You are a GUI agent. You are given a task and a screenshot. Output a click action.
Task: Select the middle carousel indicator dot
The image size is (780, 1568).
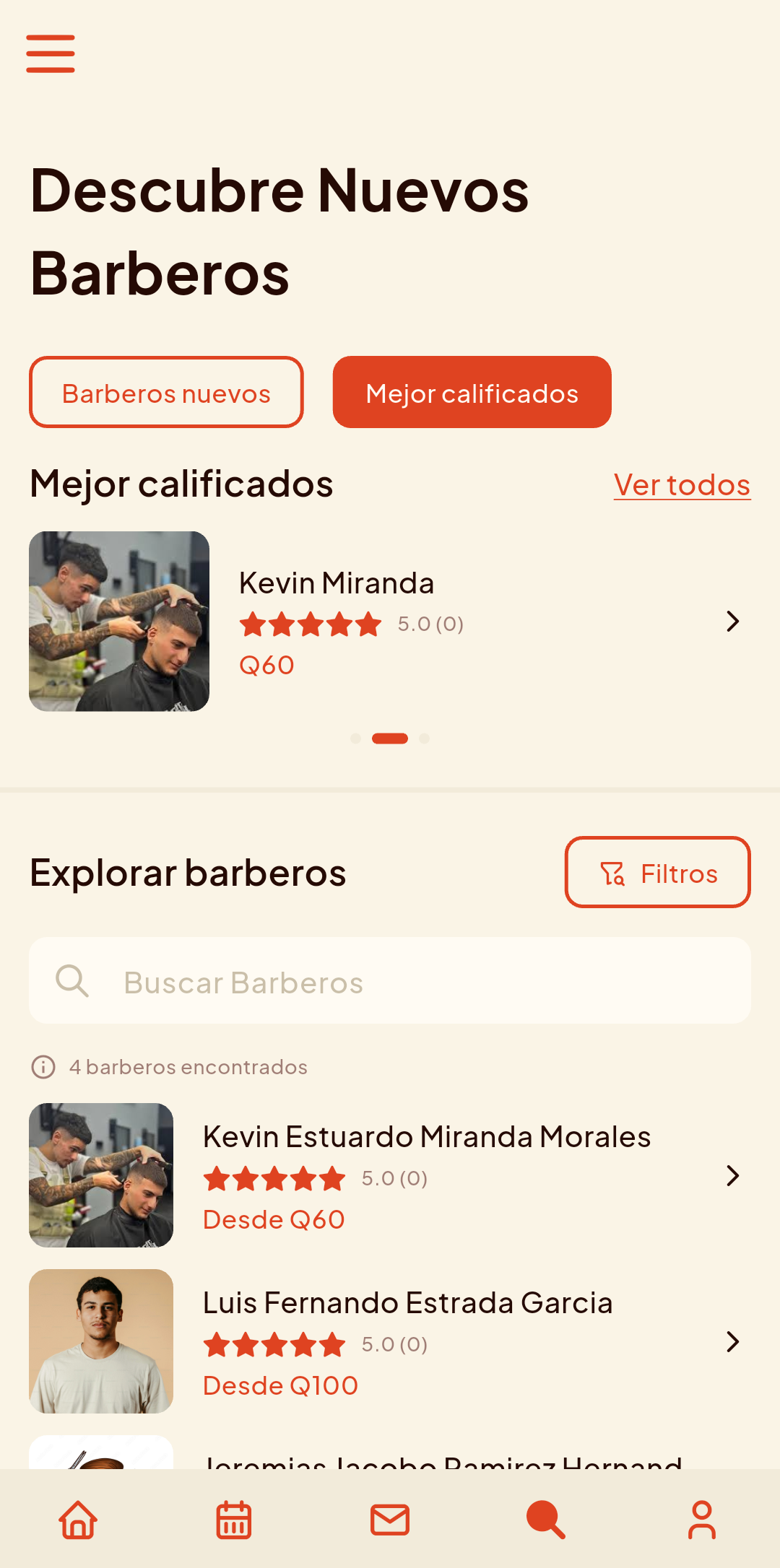tap(389, 738)
